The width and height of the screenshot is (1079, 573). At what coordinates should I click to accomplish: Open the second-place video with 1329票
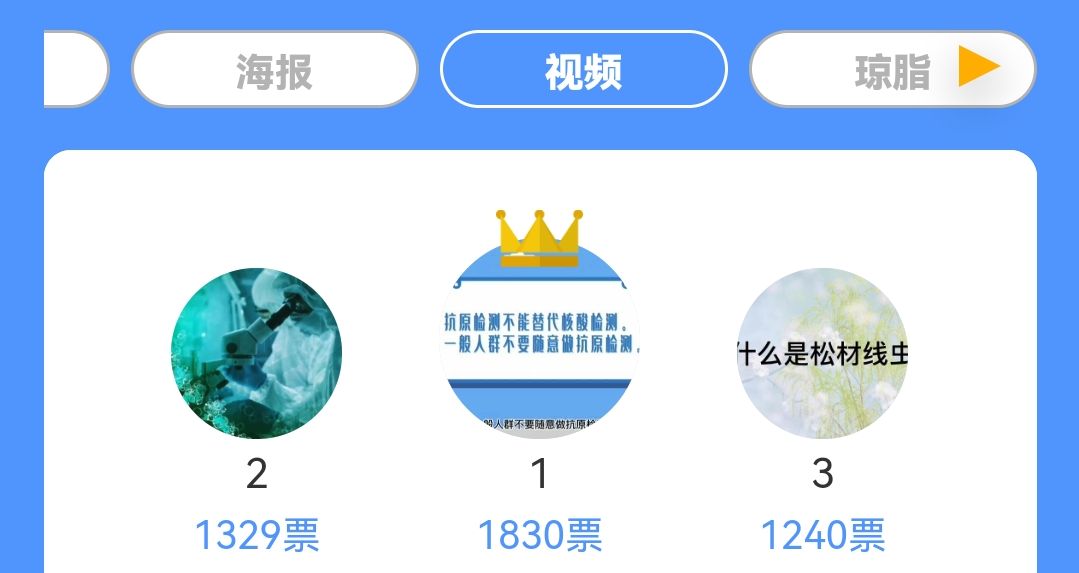pyautogui.click(x=256, y=353)
